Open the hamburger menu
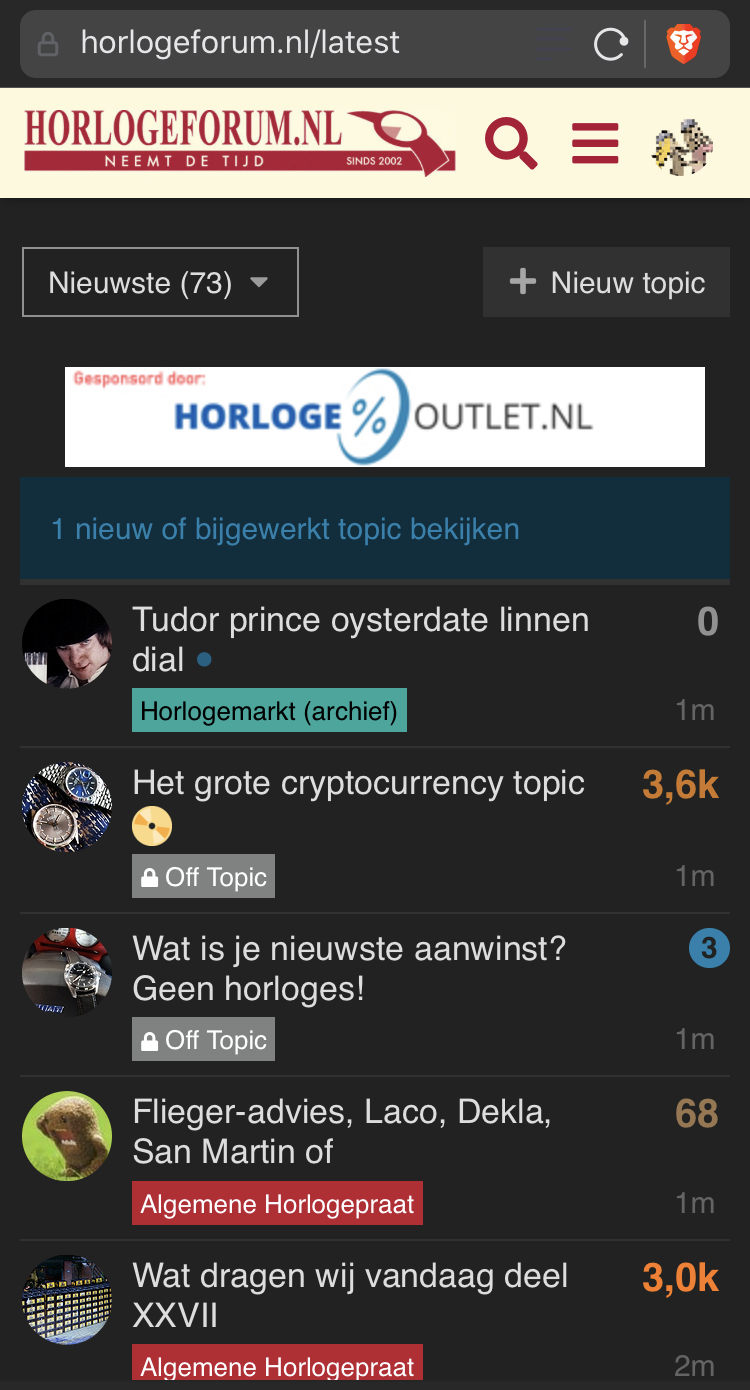The height and width of the screenshot is (1390, 750). [595, 143]
